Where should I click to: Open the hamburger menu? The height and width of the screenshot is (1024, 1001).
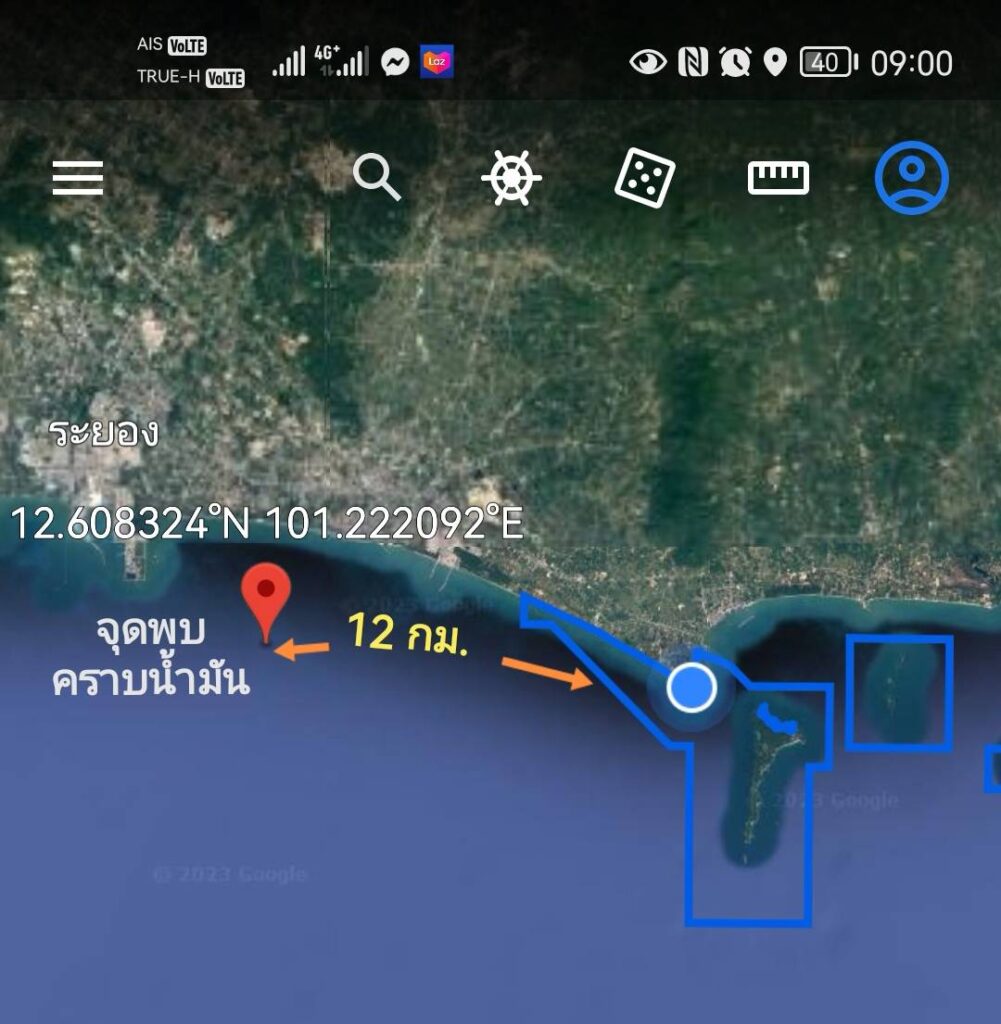click(77, 178)
